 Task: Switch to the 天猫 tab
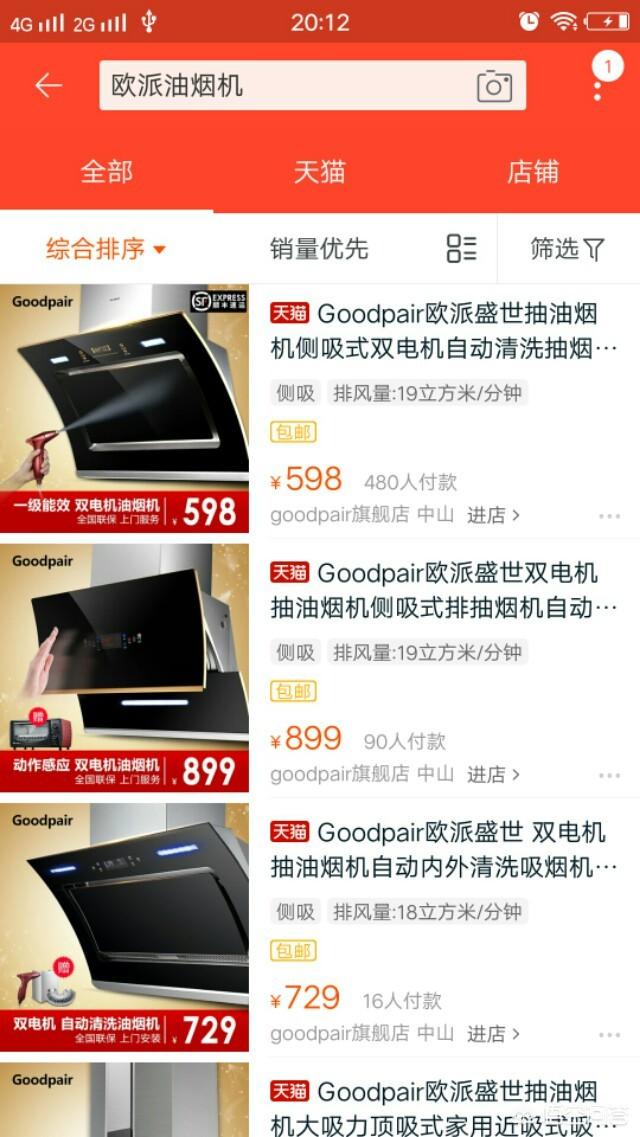[x=319, y=172]
